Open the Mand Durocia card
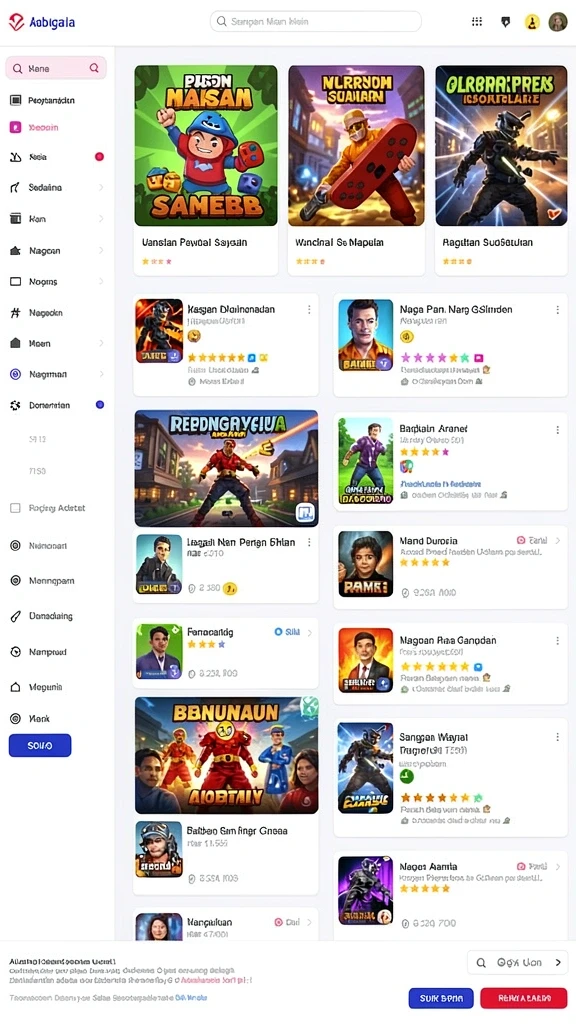Screen dimensions: 576x1024 [450, 568]
